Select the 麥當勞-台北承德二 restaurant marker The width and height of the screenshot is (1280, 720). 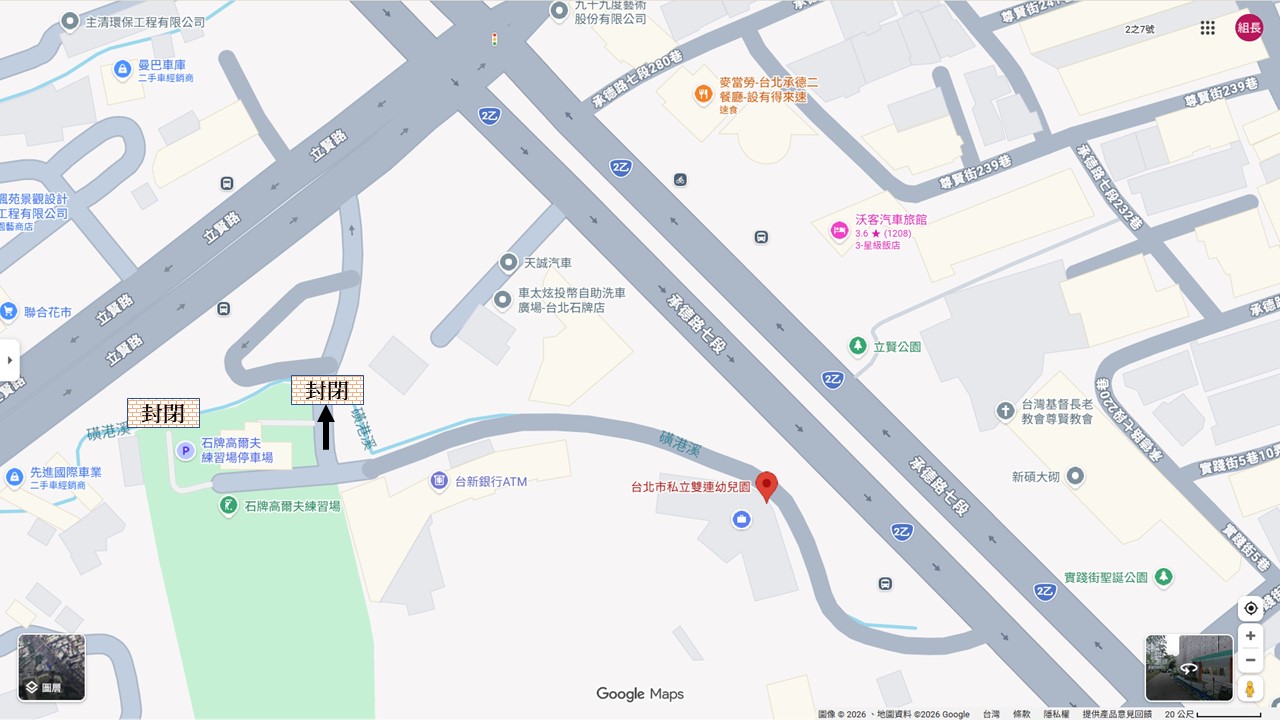703,94
